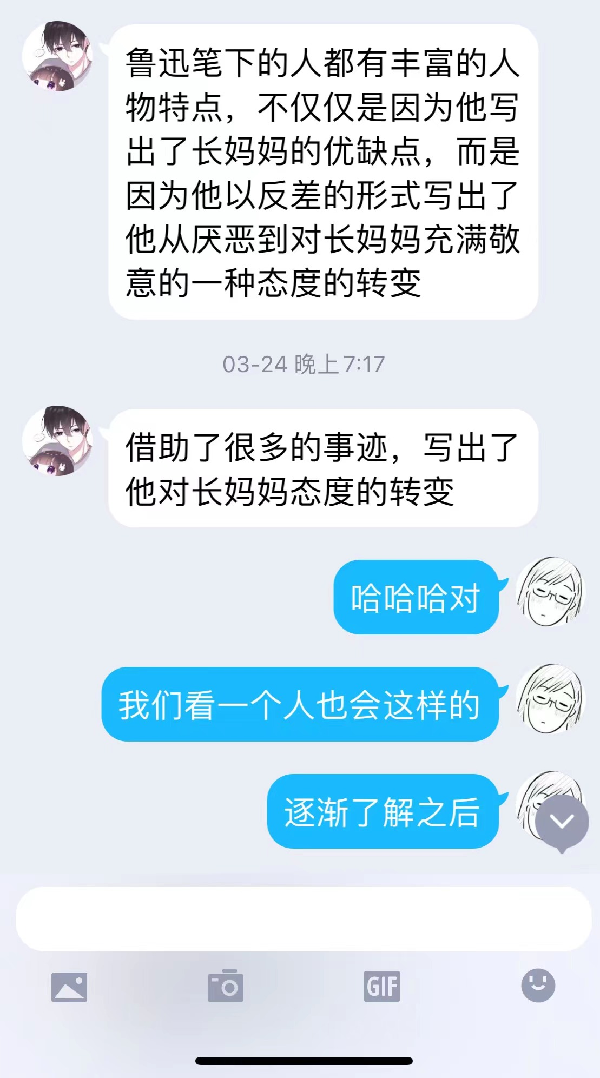600x1078 pixels.
Task: Tap the message input field
Action: coord(303,918)
